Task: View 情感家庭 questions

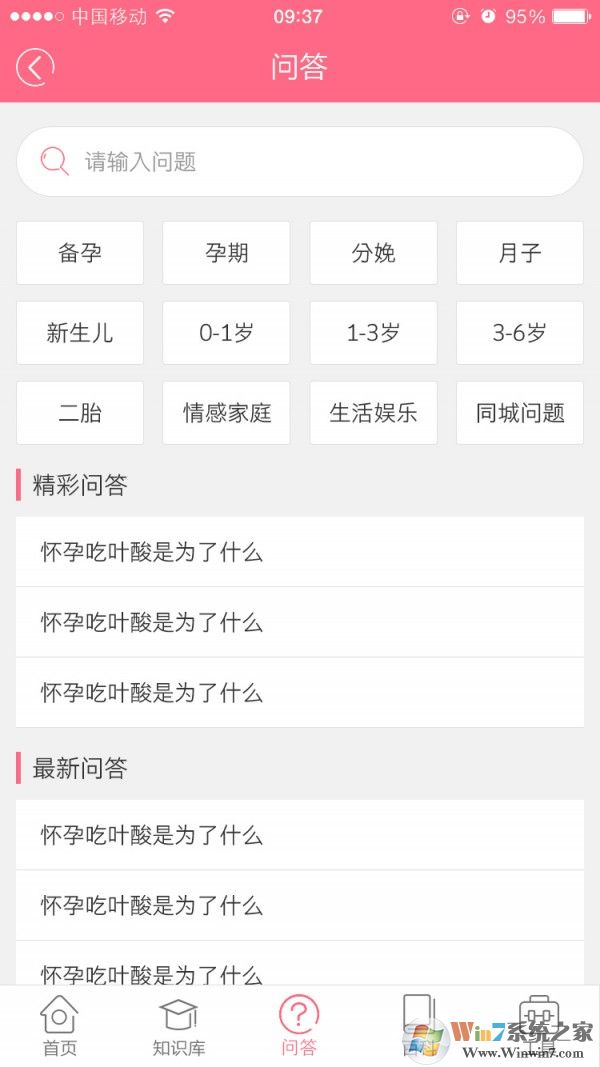Action: 226,413
